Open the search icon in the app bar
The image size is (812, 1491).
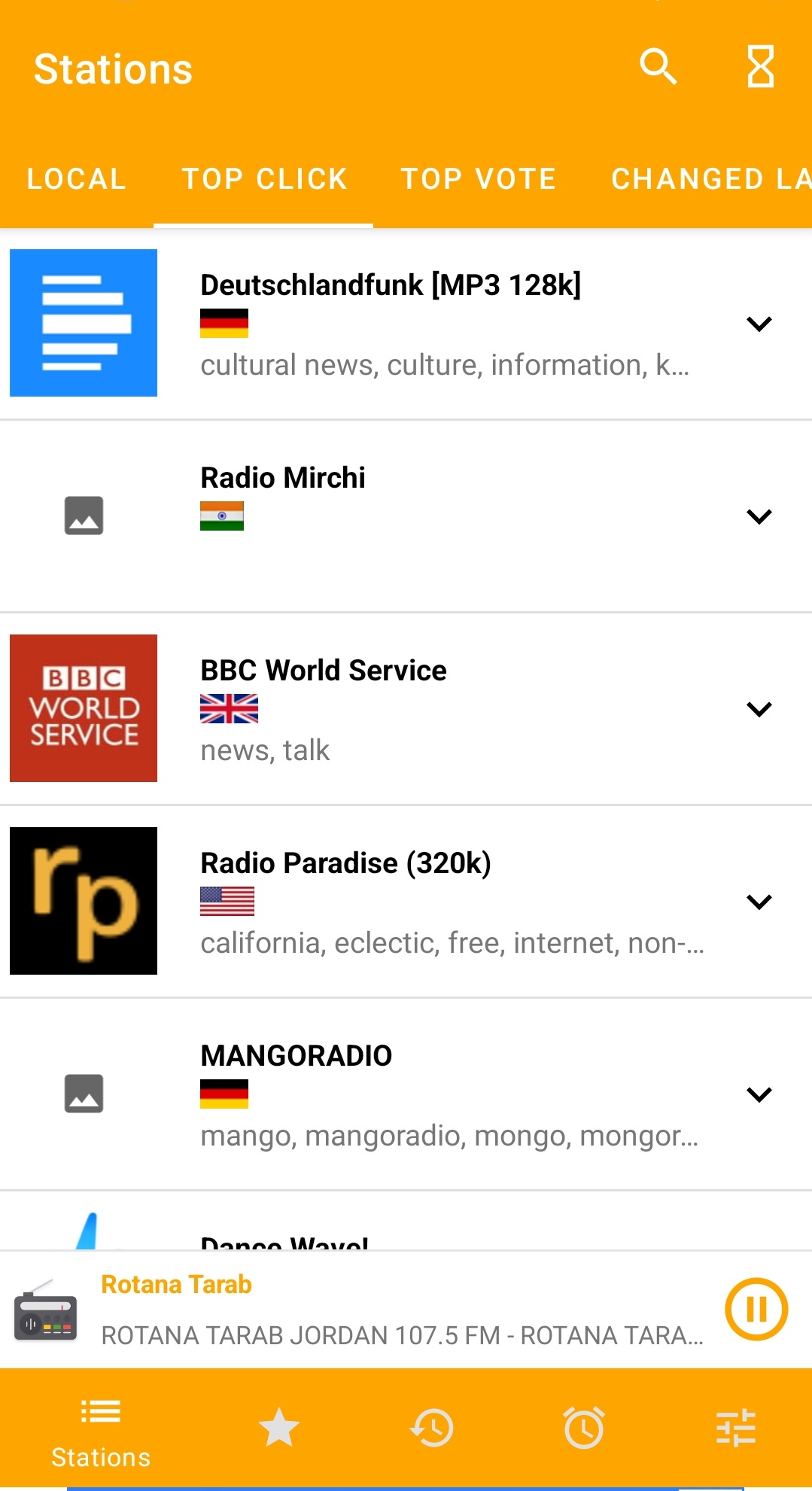point(658,68)
